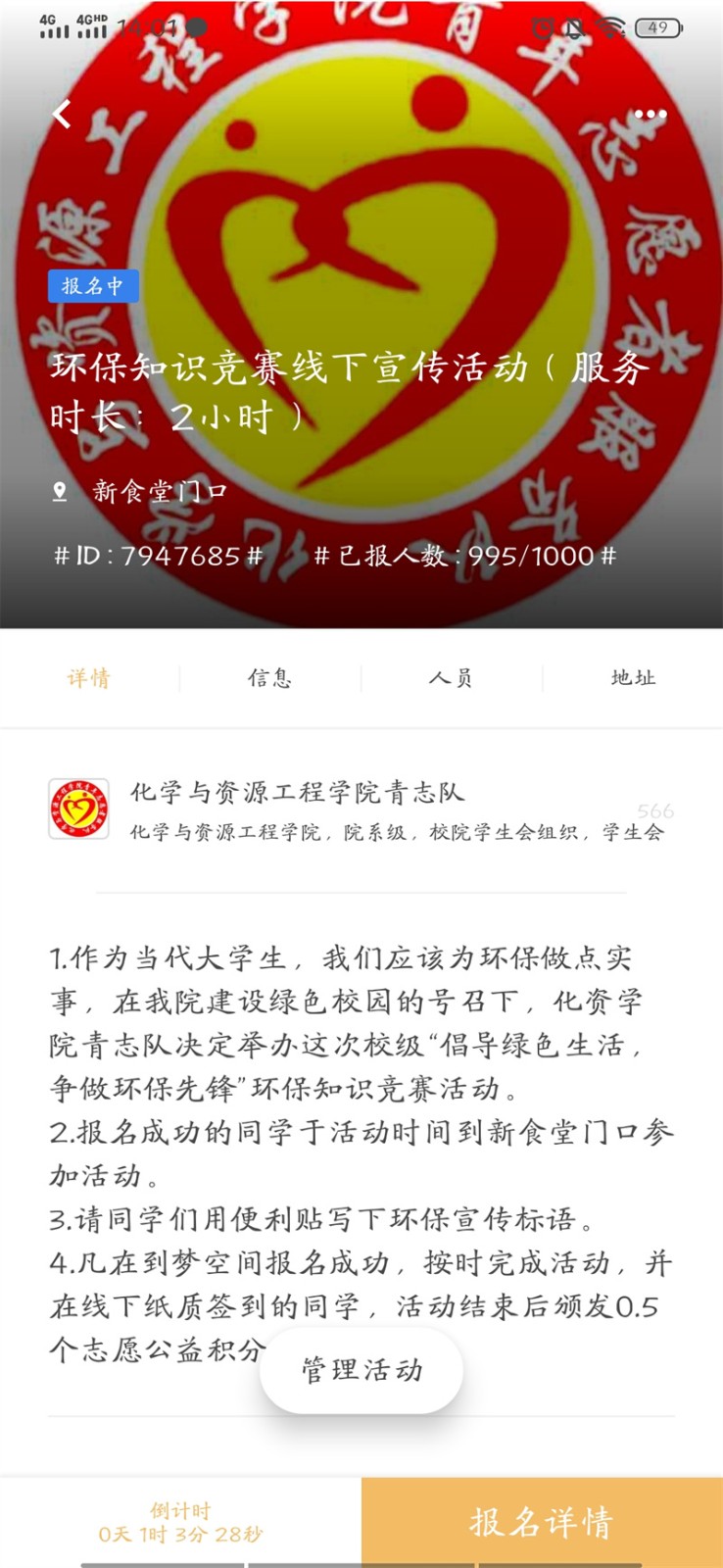Tap the 管理活动 floating button

click(361, 1370)
